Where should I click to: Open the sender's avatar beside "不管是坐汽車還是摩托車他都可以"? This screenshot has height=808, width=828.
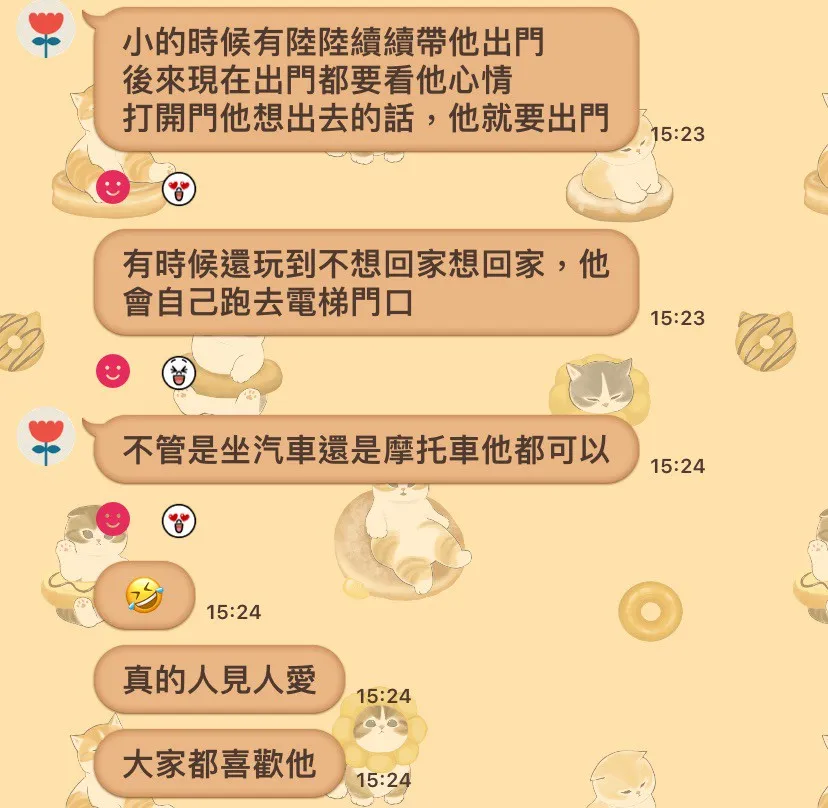[46, 436]
